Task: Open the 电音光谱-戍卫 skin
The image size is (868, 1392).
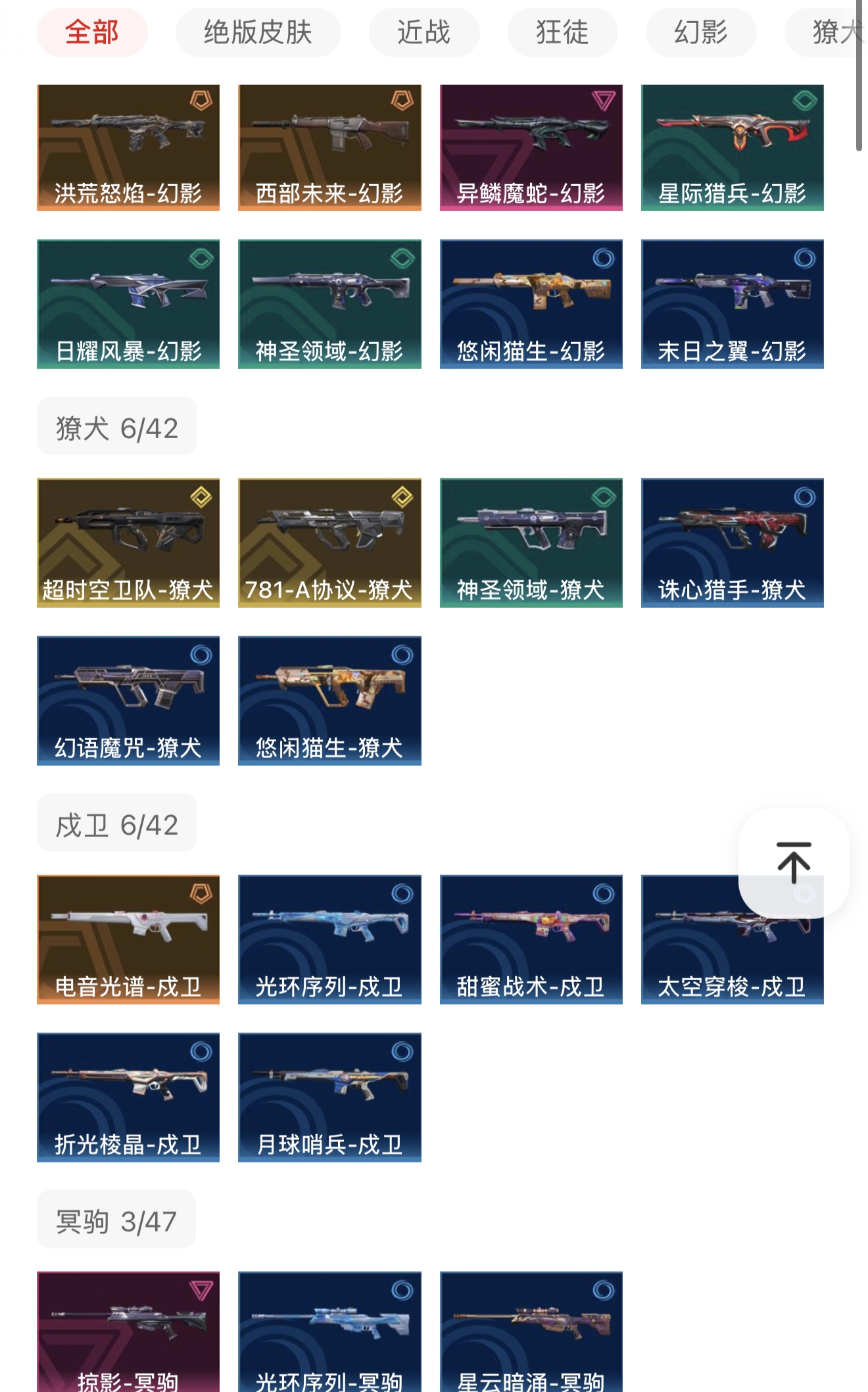Action: click(128, 939)
